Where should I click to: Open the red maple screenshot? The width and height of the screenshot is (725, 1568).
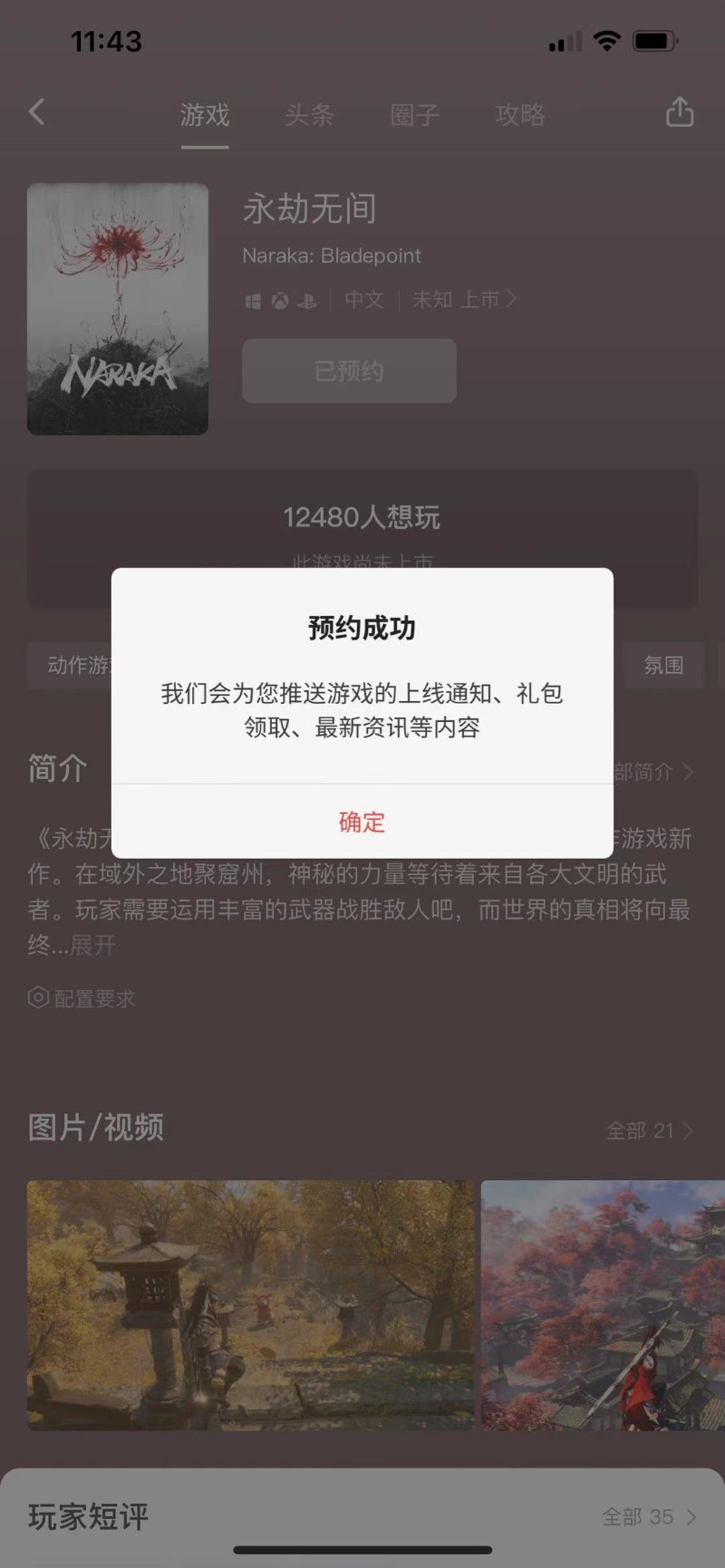pyautogui.click(x=603, y=1304)
